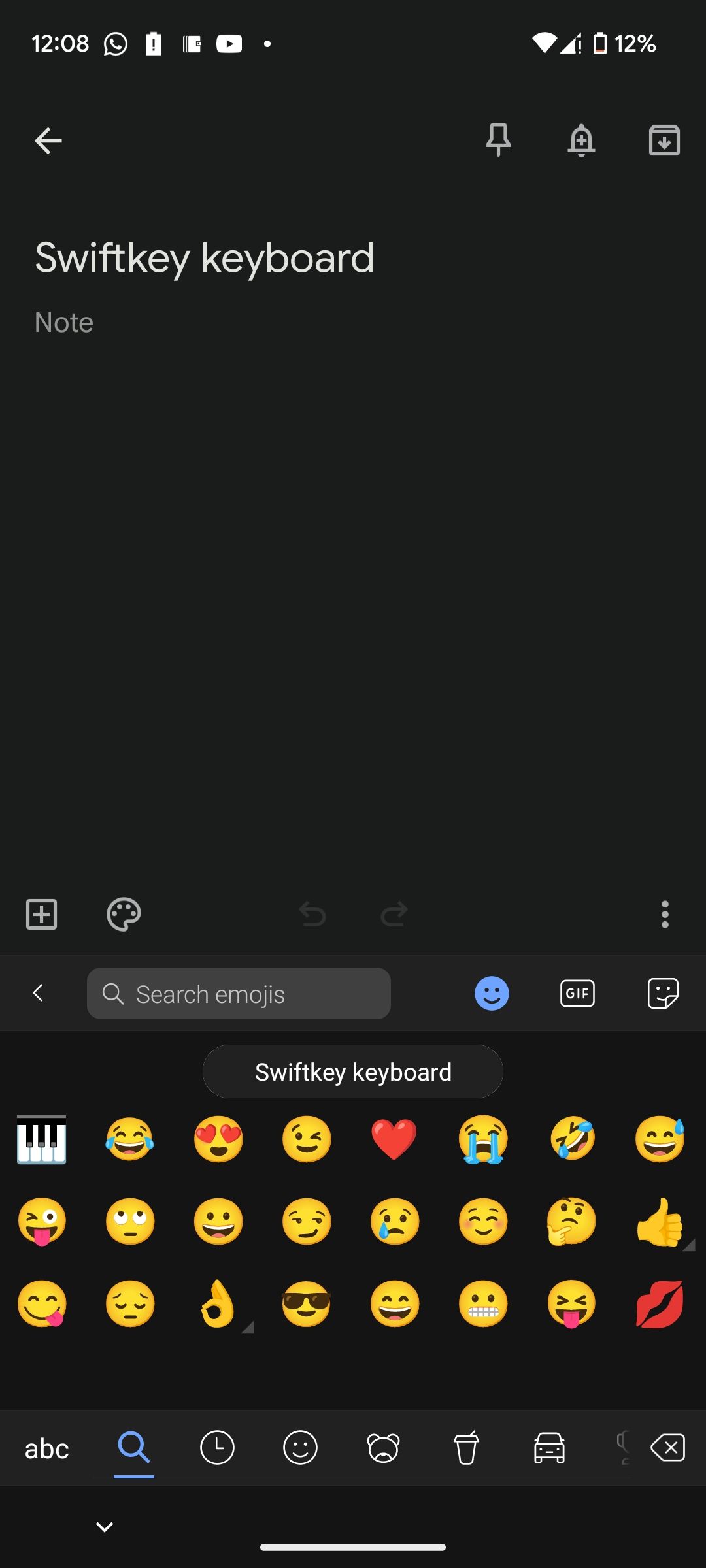Archive the current note
This screenshot has height=1568, width=706.
pyautogui.click(x=664, y=140)
